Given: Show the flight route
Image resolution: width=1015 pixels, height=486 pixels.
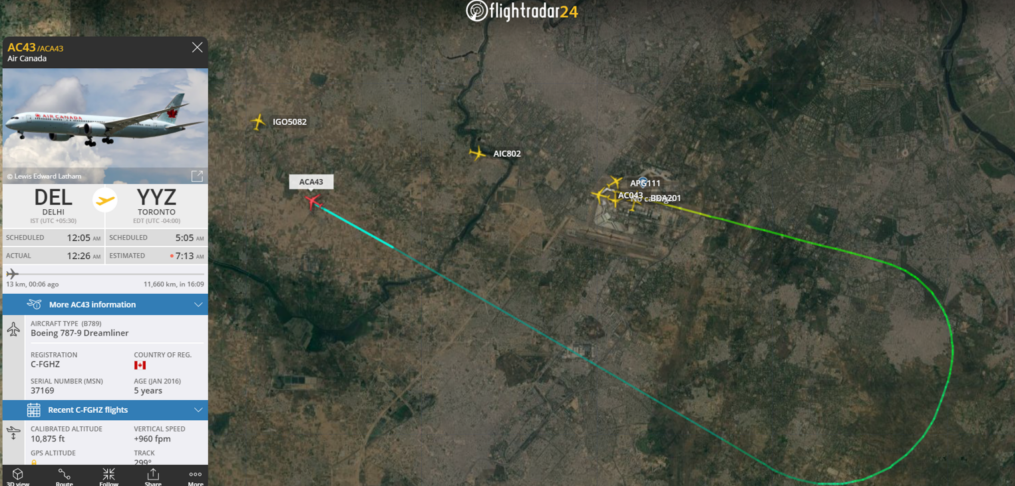Looking at the screenshot, I should (x=64, y=476).
